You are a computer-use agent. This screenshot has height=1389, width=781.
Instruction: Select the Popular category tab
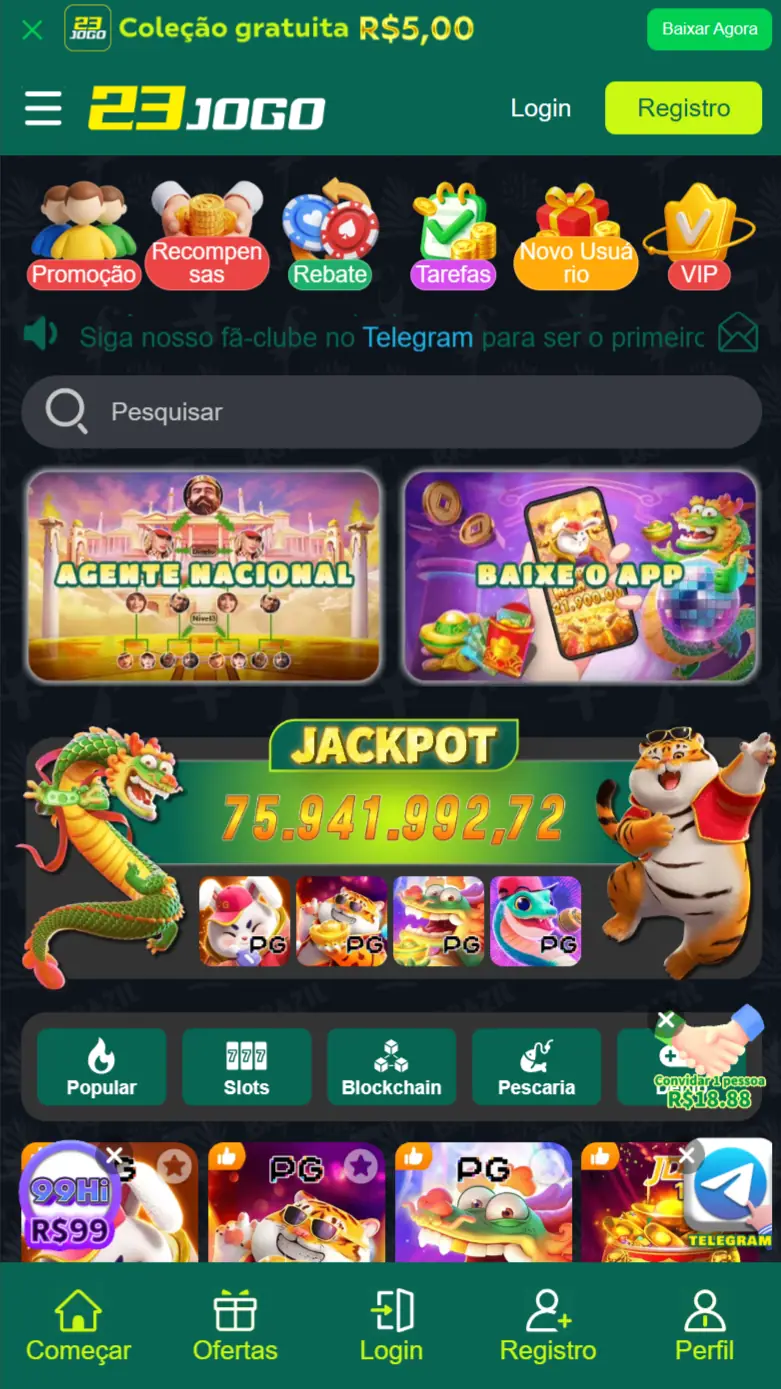click(101, 1066)
